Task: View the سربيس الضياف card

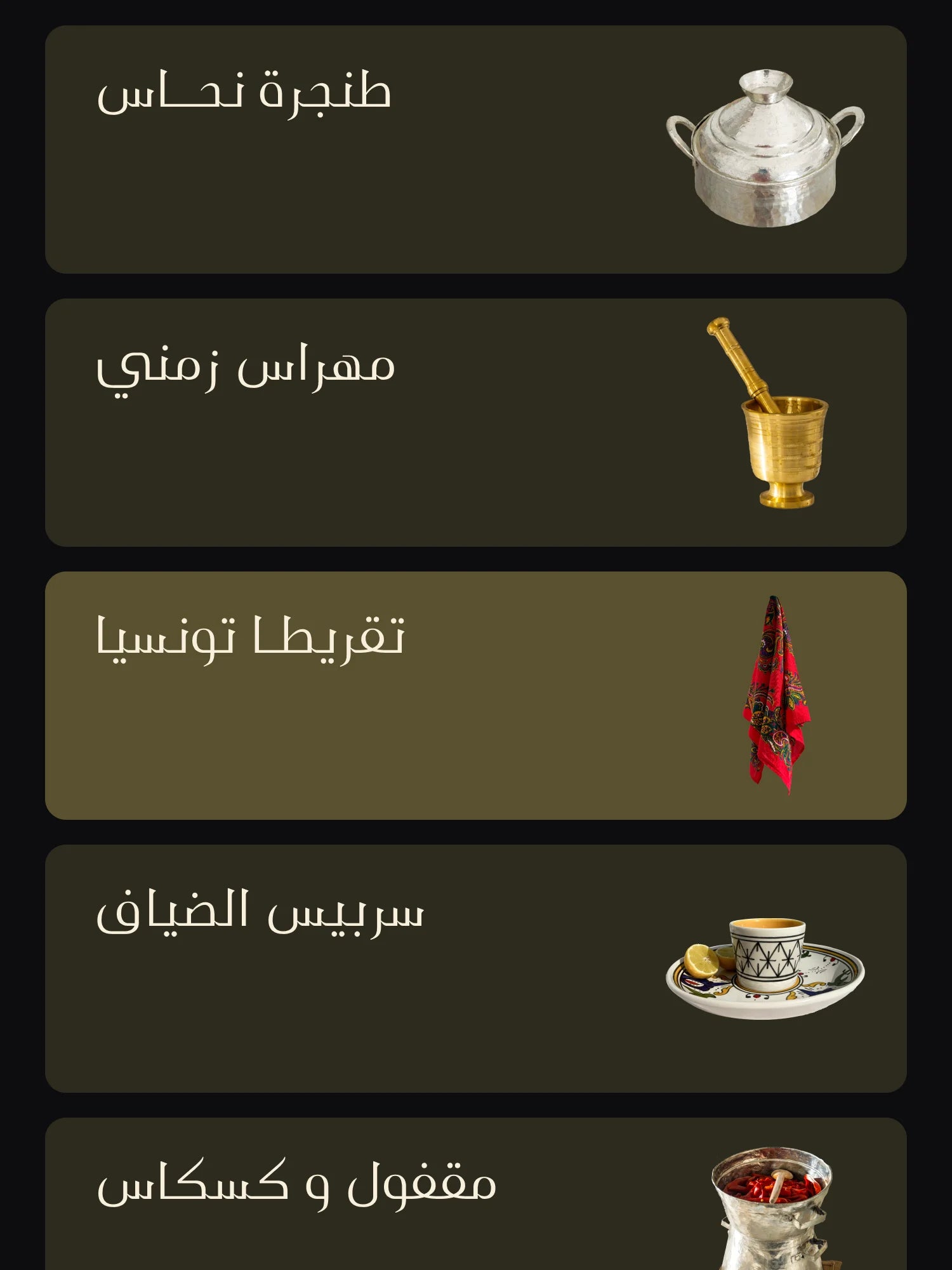Action: [x=475, y=968]
